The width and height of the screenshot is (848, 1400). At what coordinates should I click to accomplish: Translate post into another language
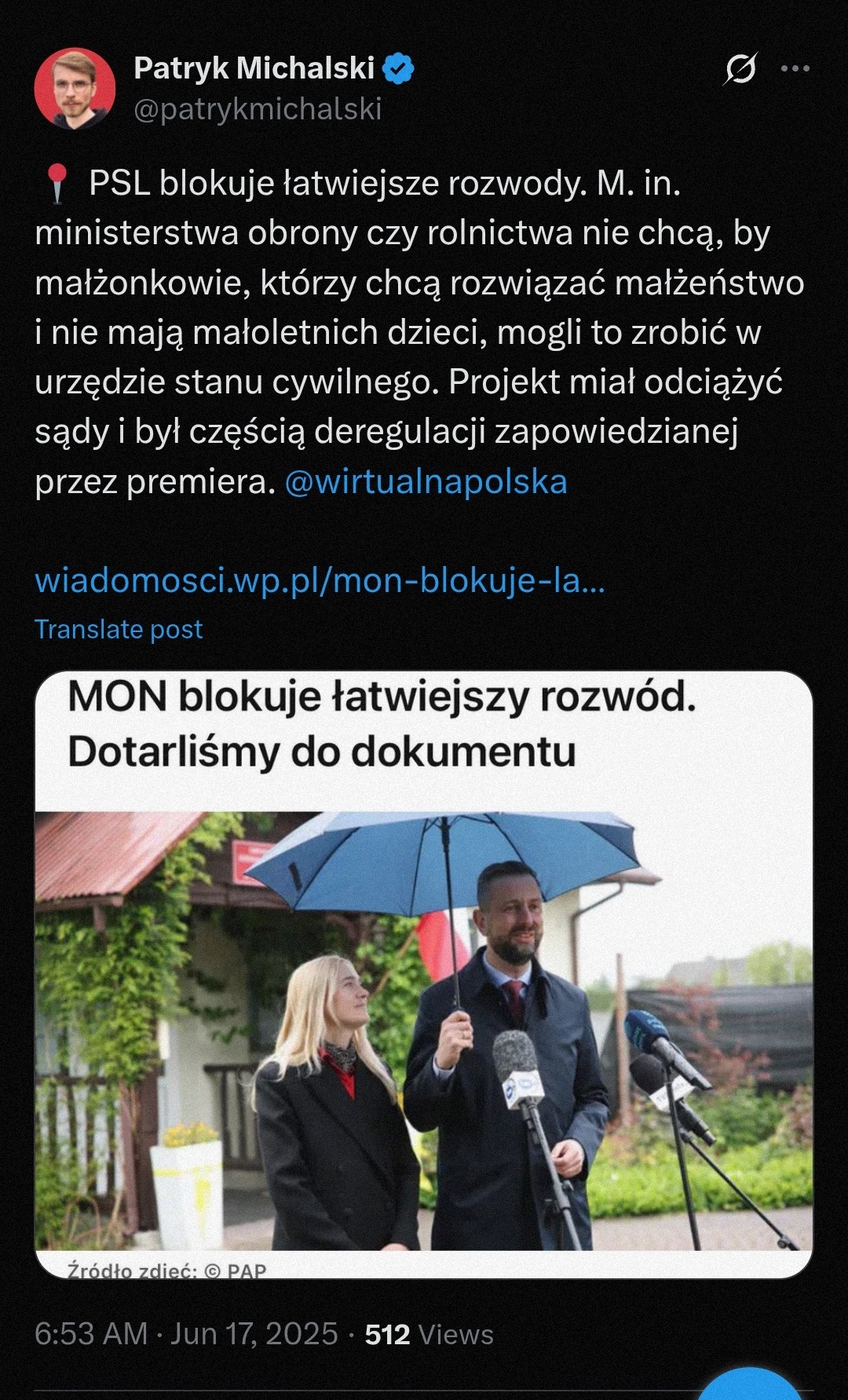[119, 629]
